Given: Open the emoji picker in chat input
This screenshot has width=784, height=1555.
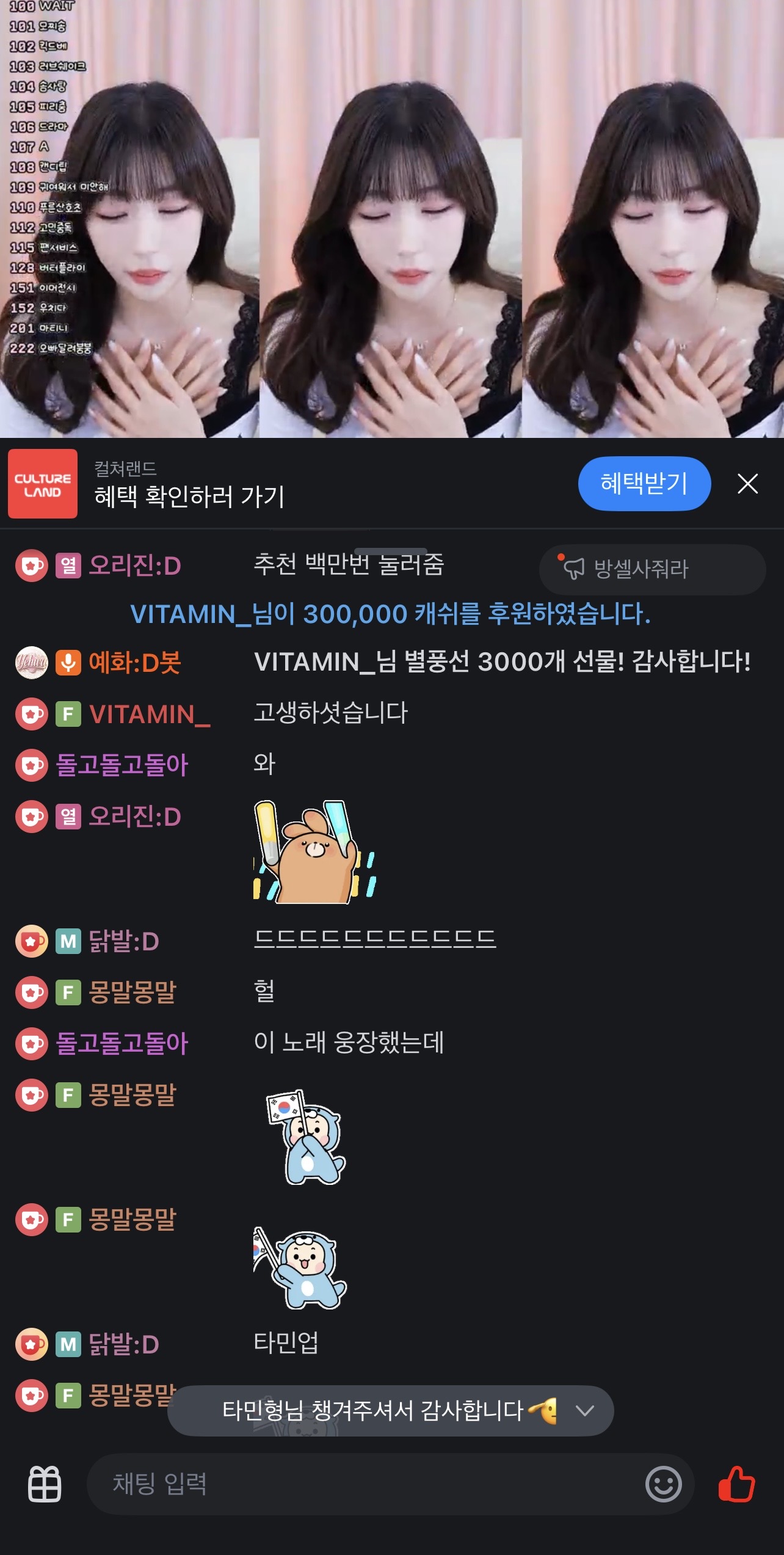Looking at the screenshot, I should (x=663, y=1484).
